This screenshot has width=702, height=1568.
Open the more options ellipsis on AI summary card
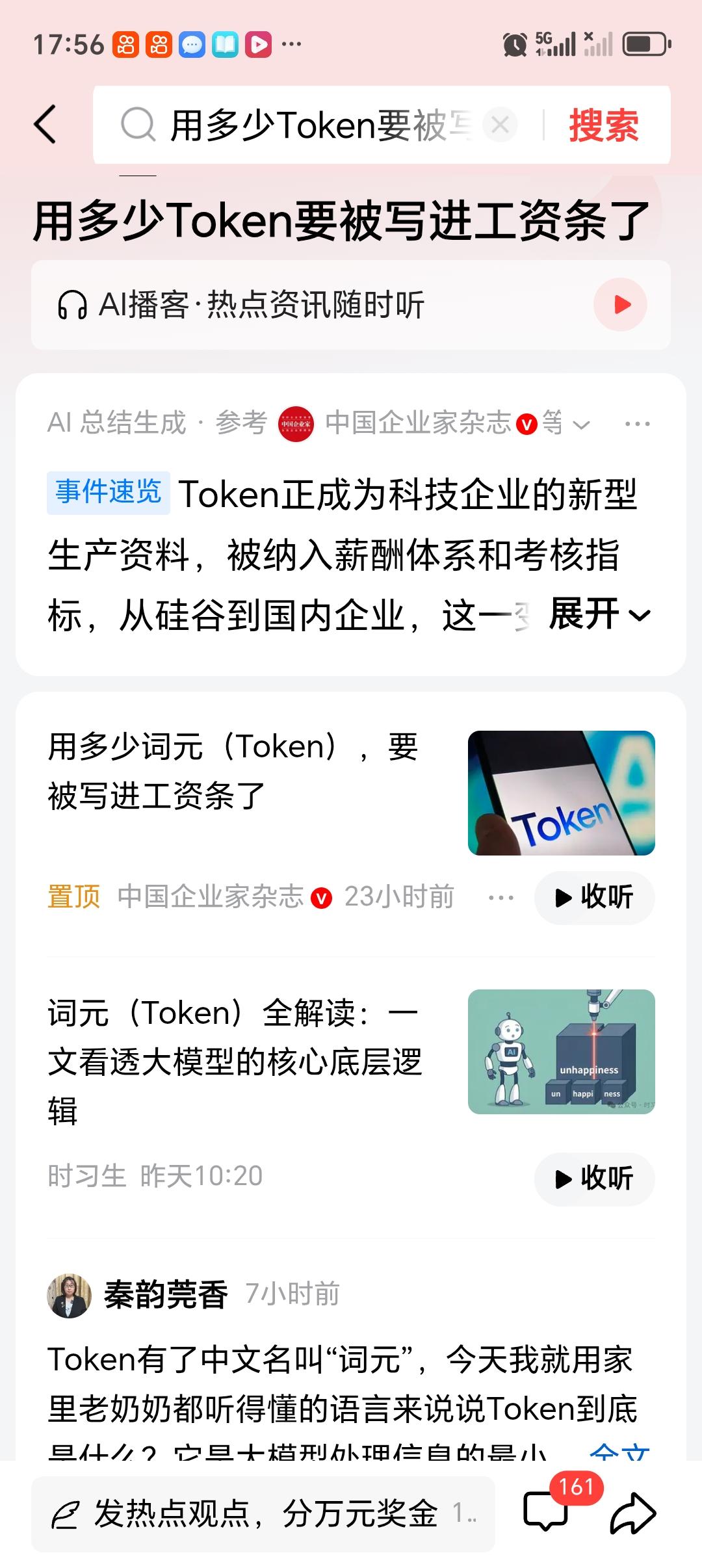636,422
